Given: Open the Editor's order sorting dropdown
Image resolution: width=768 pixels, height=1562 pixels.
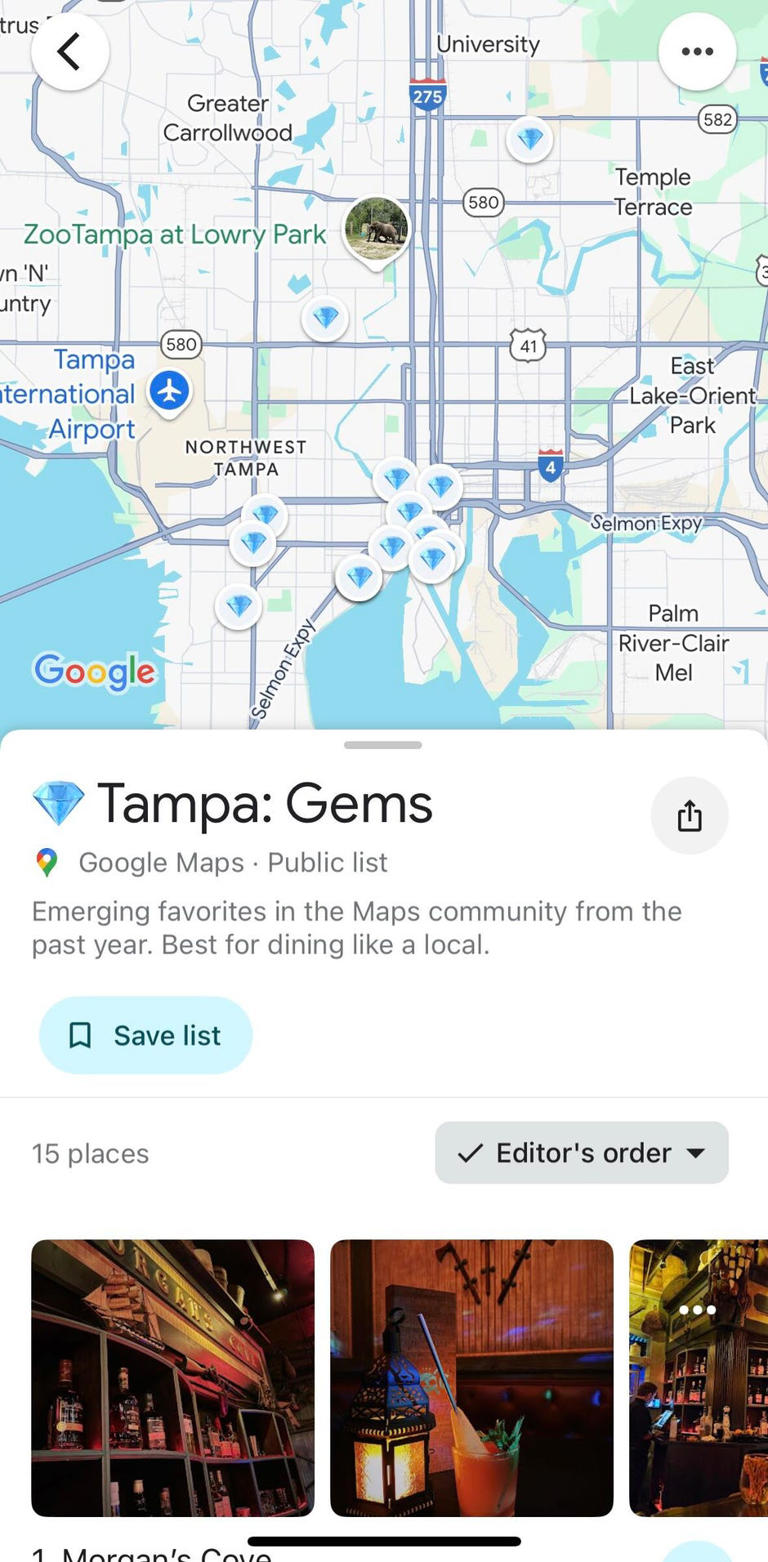Looking at the screenshot, I should pos(580,1152).
